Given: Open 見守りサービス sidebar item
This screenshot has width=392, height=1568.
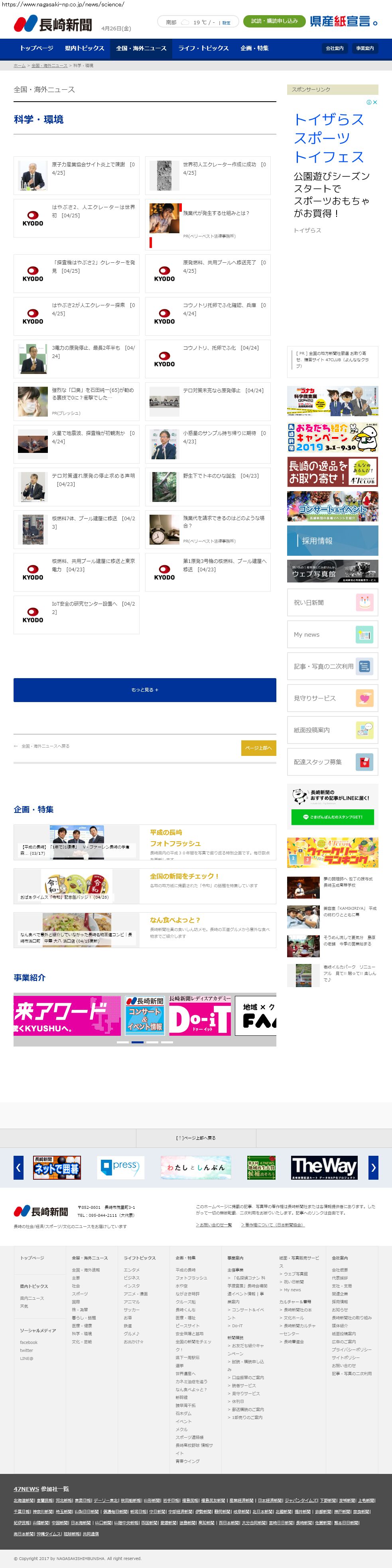Looking at the screenshot, I should coord(332,698).
